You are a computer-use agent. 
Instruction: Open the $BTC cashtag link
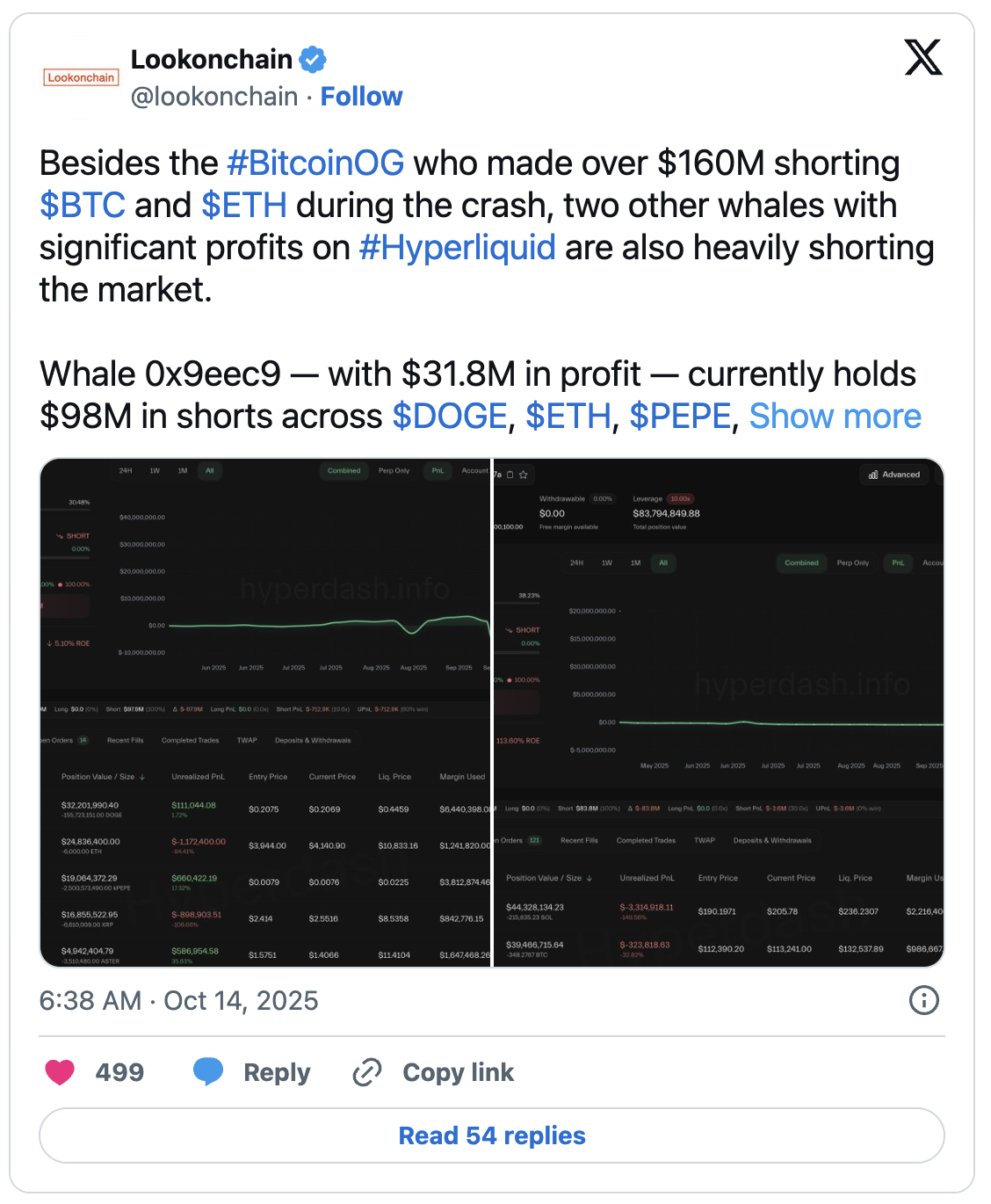[83, 206]
